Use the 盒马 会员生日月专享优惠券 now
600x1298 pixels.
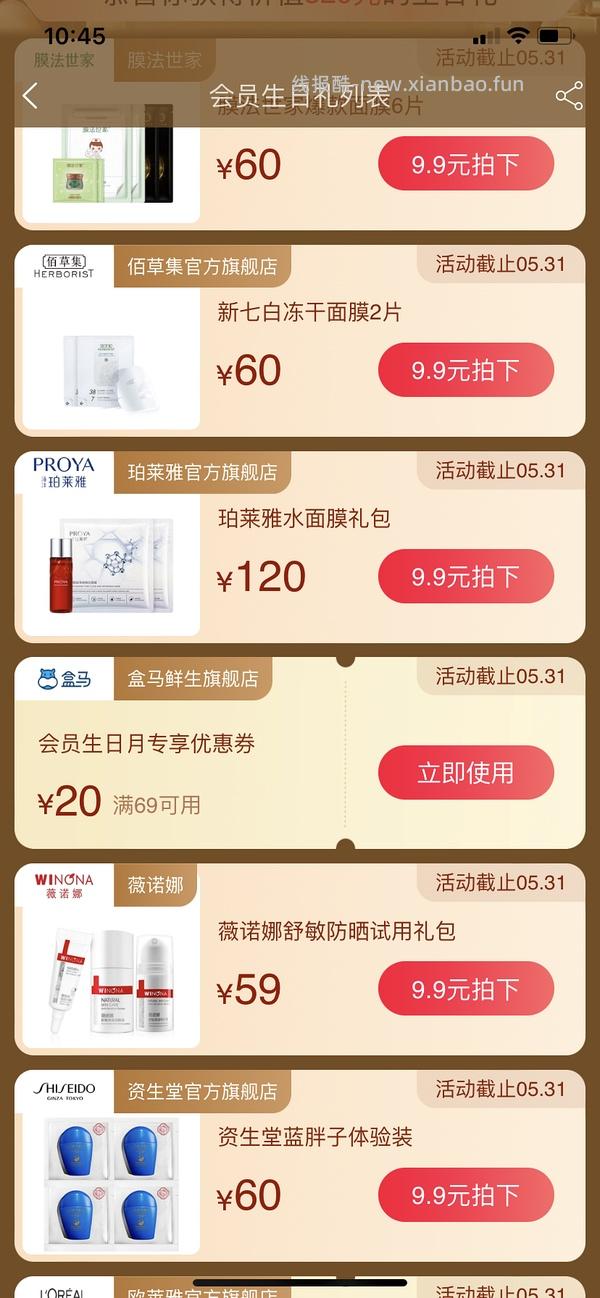(x=465, y=773)
